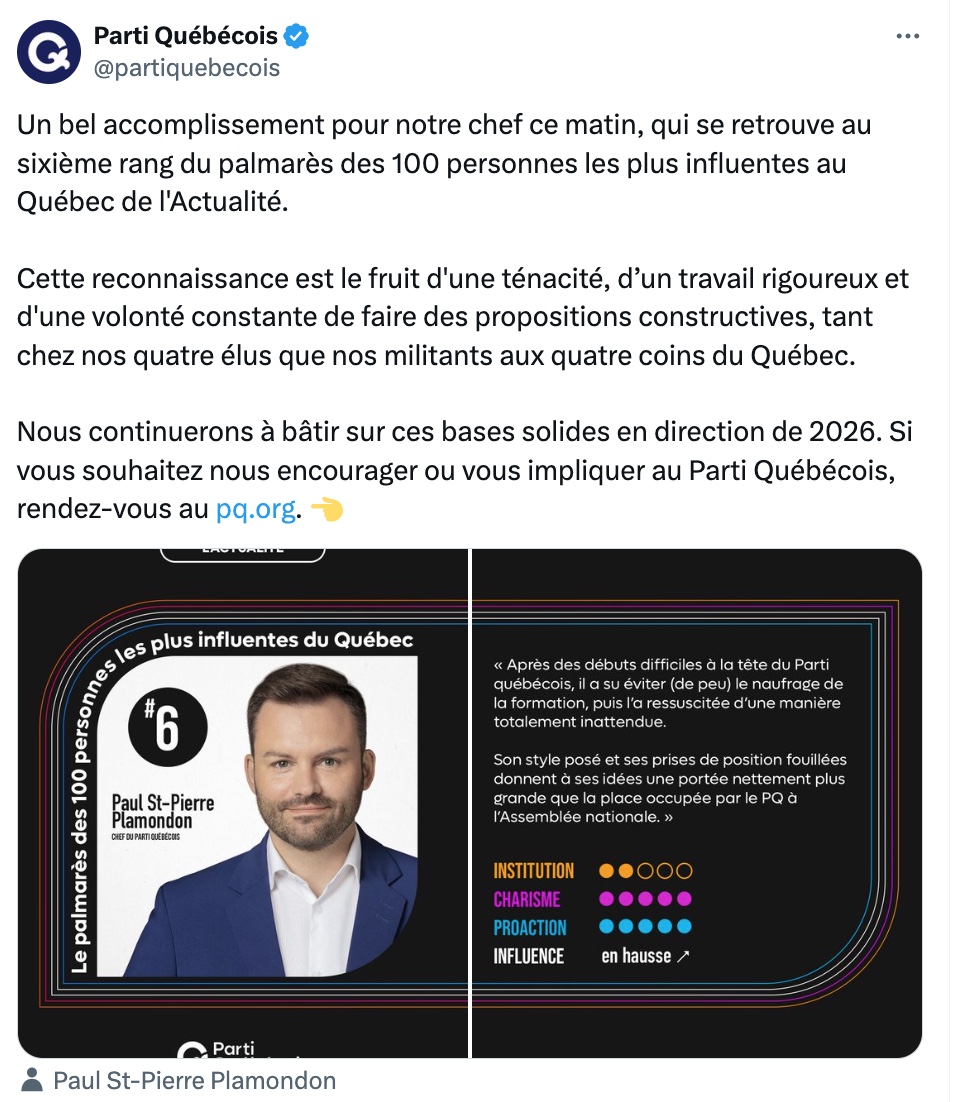The image size is (954, 1102).
Task: Follow the pq.org link
Action: (x=255, y=509)
